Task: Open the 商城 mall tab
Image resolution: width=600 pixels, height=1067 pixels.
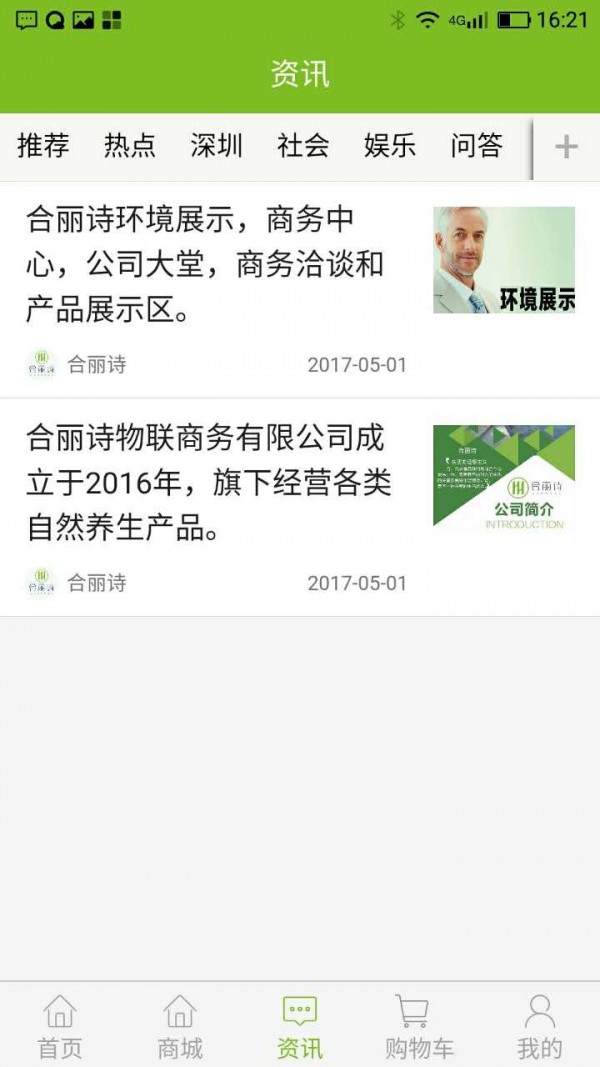Action: [x=180, y=1026]
